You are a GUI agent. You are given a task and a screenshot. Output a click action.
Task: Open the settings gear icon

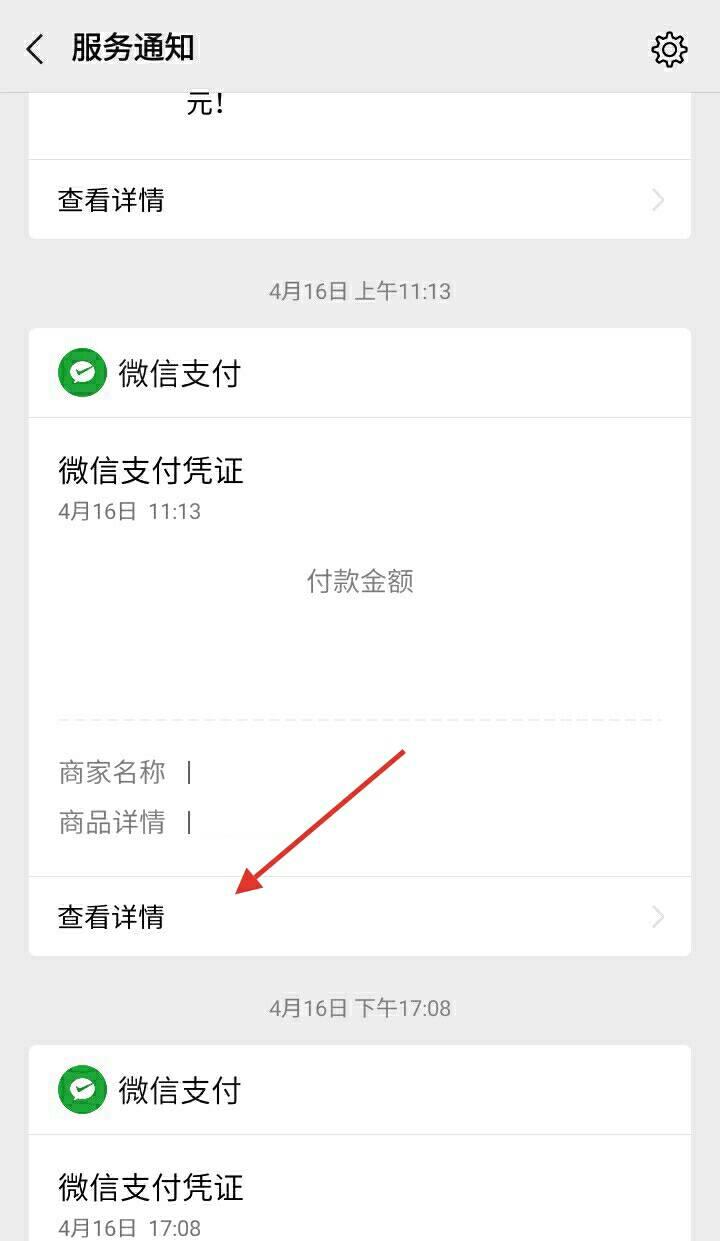669,49
